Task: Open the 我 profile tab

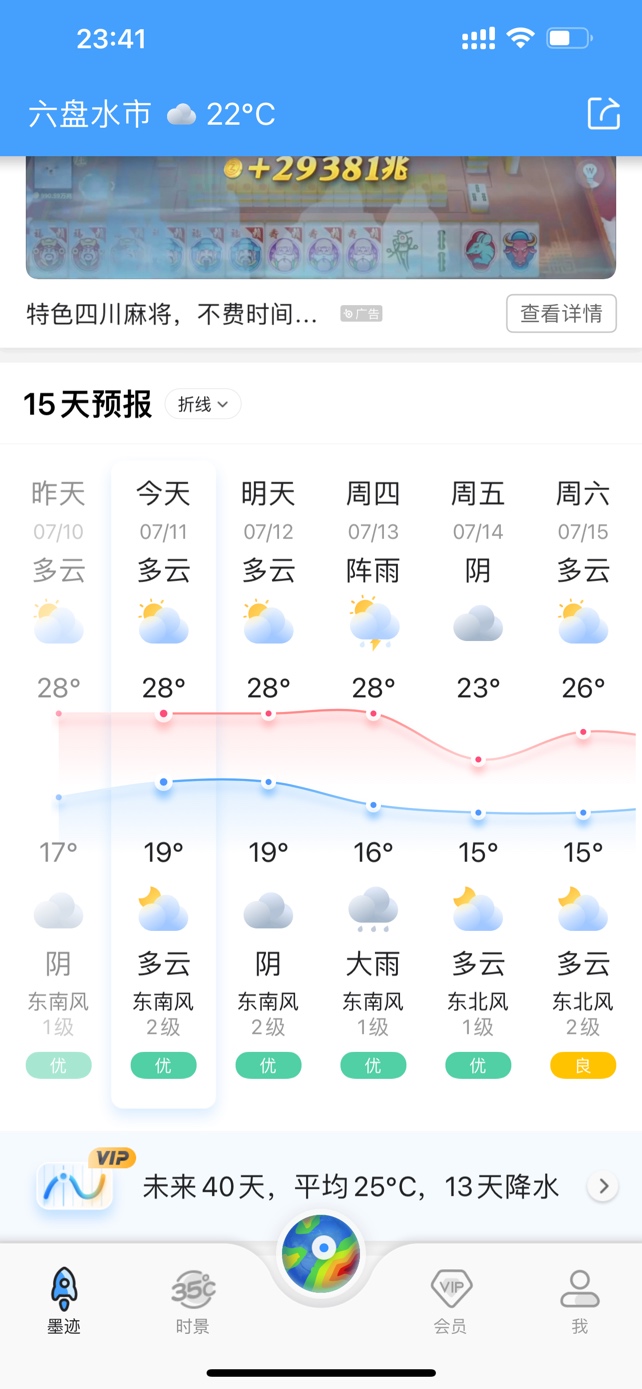Action: click(579, 1300)
